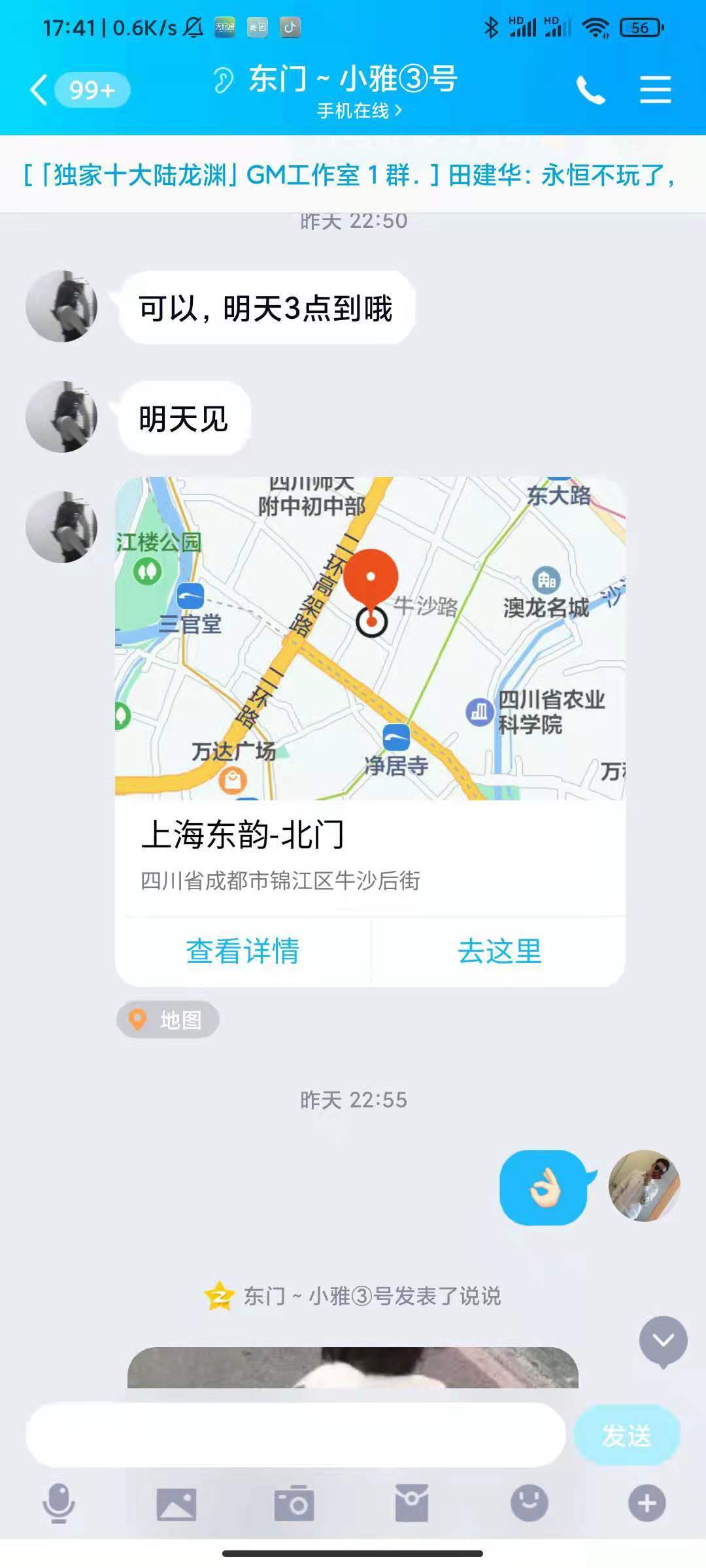
Task: Open more options with the plus icon
Action: tap(647, 1503)
